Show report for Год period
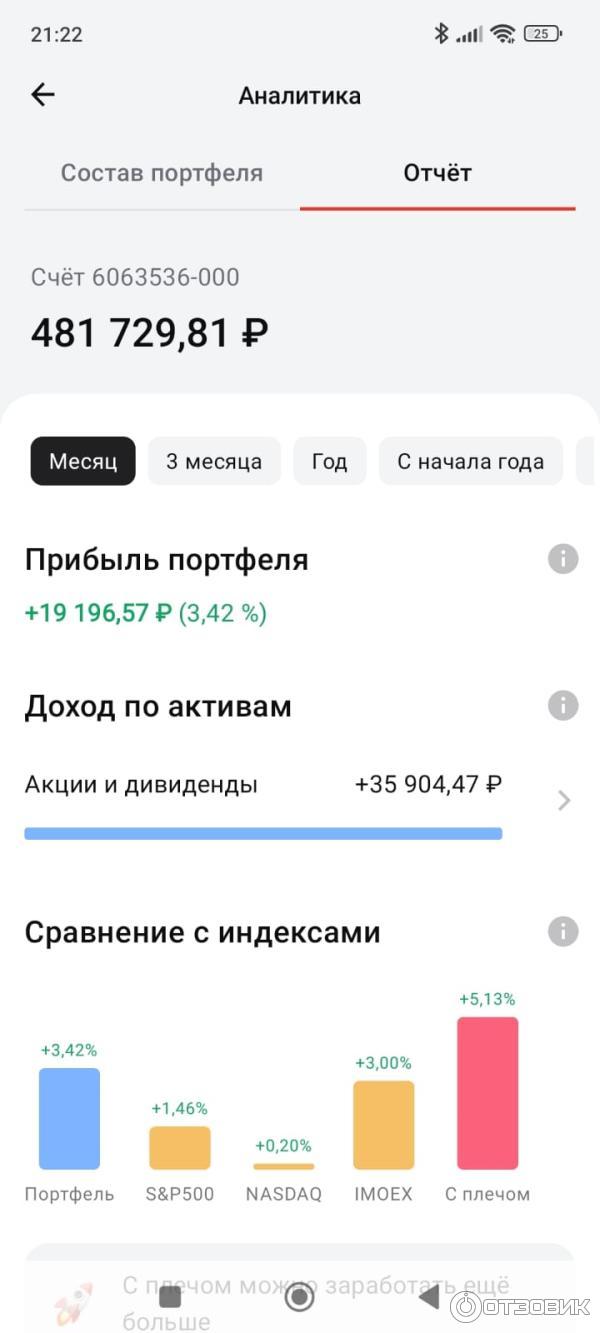The width and height of the screenshot is (600, 1333). pos(329,462)
